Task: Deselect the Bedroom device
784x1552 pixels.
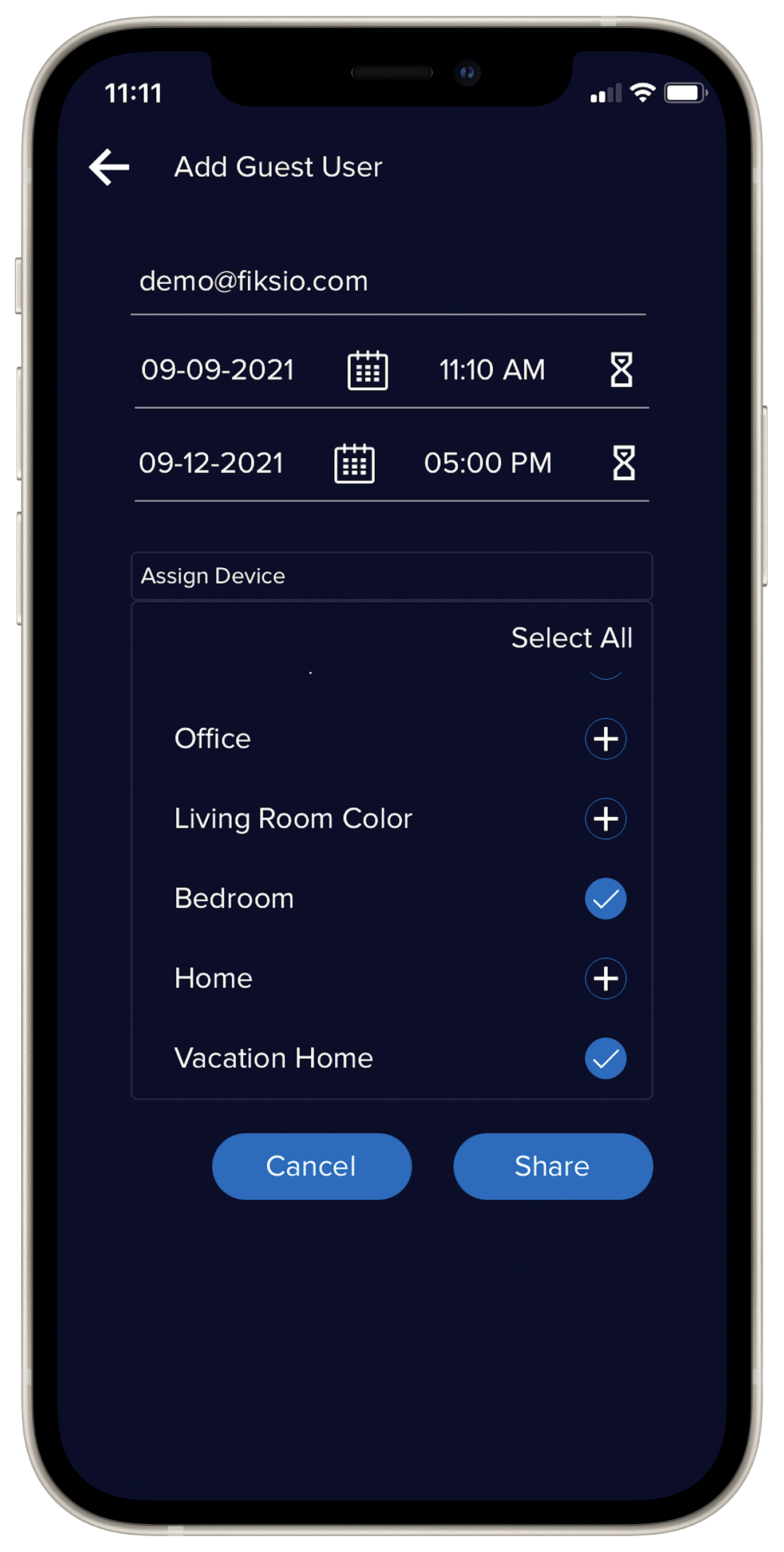Action: click(605, 899)
